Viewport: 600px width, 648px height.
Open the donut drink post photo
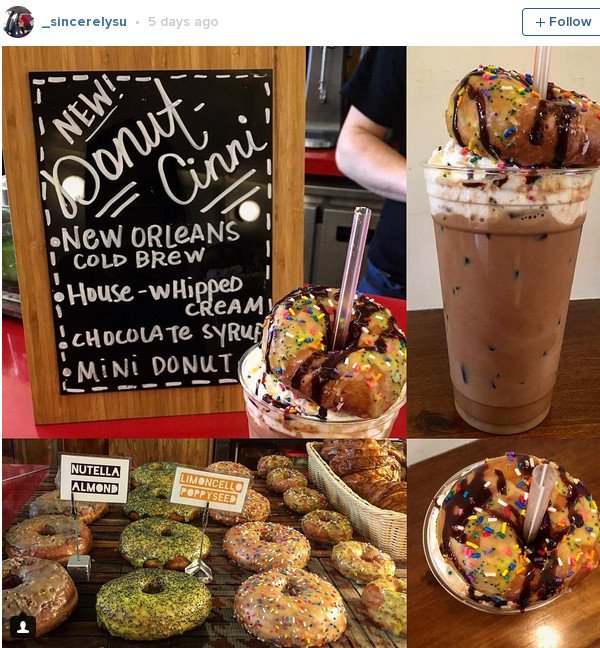[300, 340]
